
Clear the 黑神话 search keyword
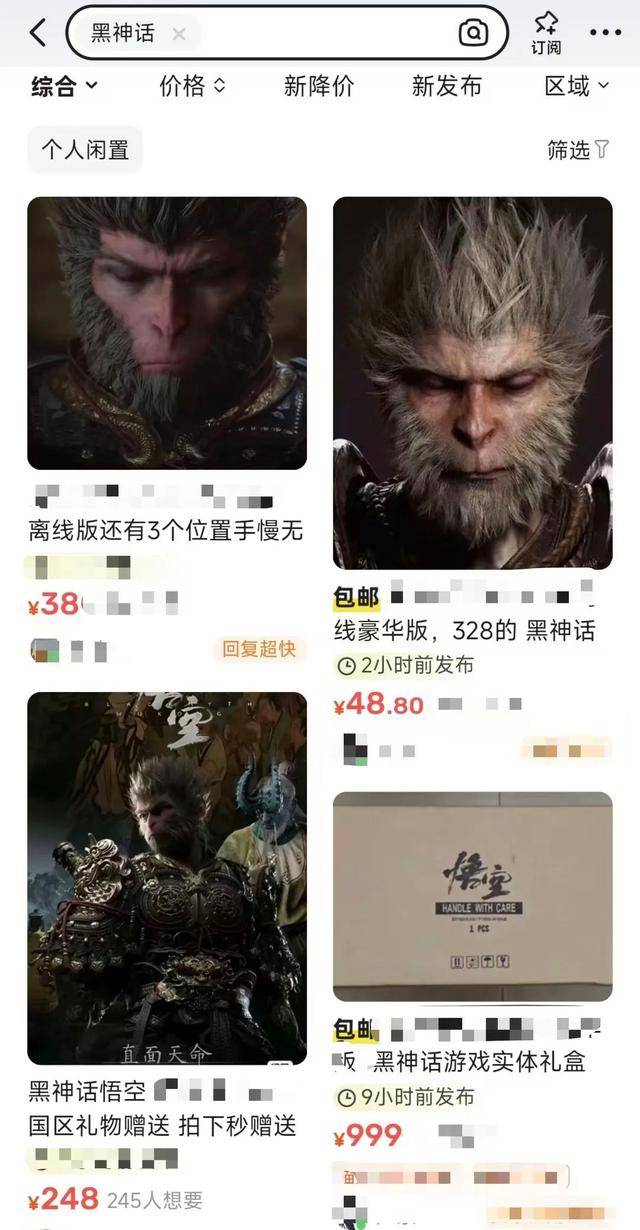[x=179, y=34]
